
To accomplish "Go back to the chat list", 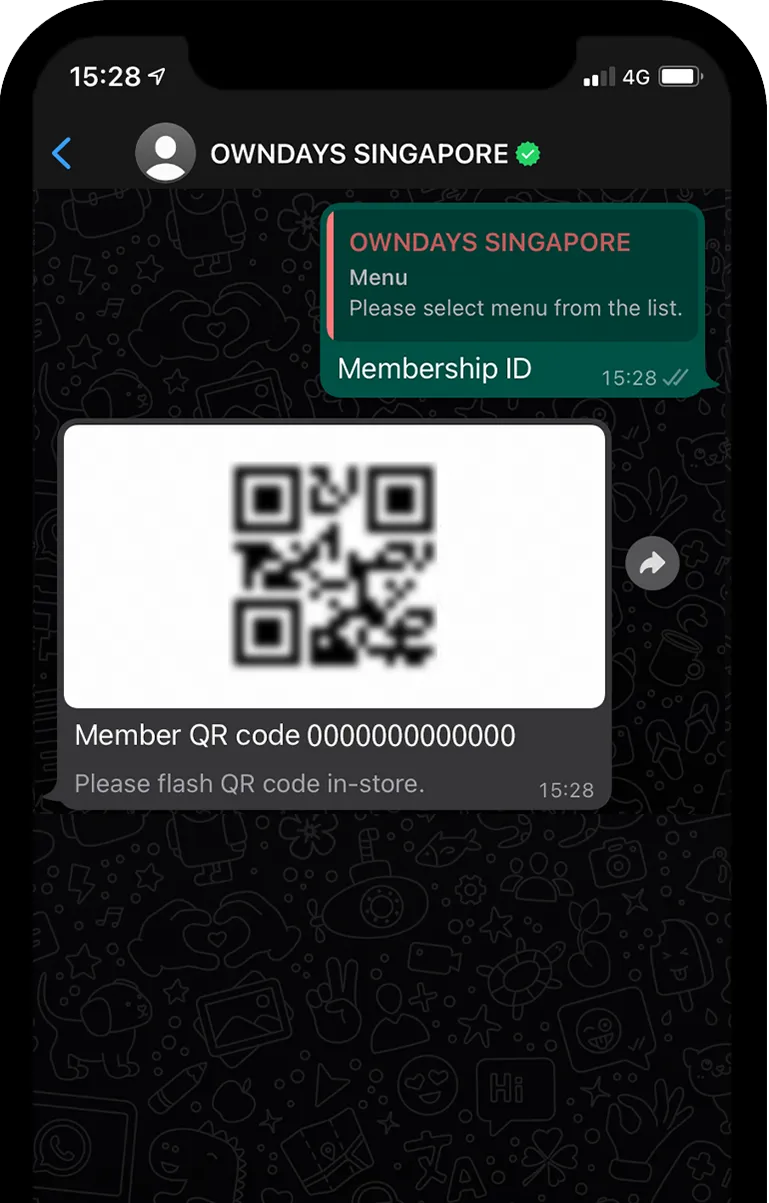I will click(x=62, y=154).
